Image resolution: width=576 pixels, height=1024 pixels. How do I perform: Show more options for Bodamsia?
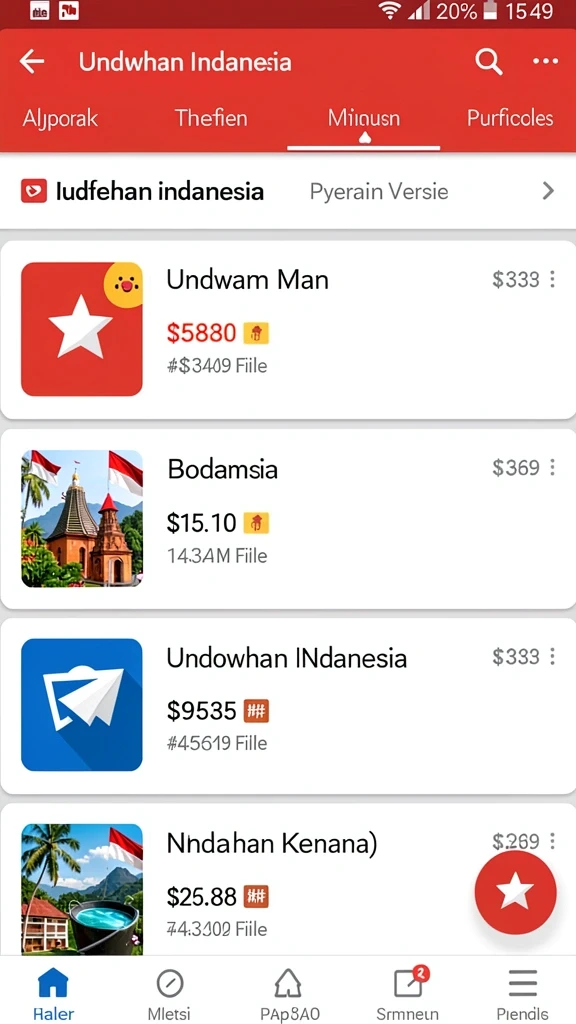click(552, 468)
